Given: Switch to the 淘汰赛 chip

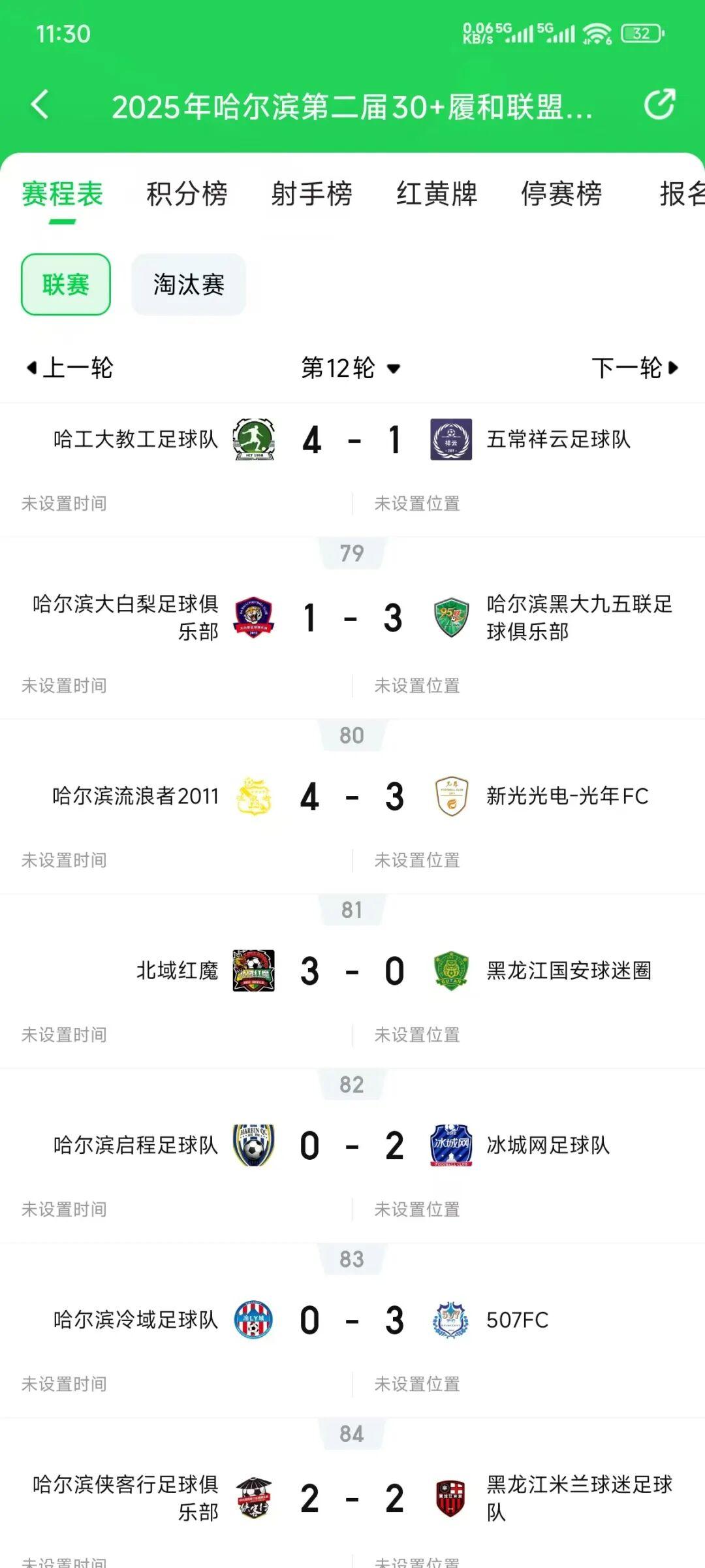Looking at the screenshot, I should point(189,285).
